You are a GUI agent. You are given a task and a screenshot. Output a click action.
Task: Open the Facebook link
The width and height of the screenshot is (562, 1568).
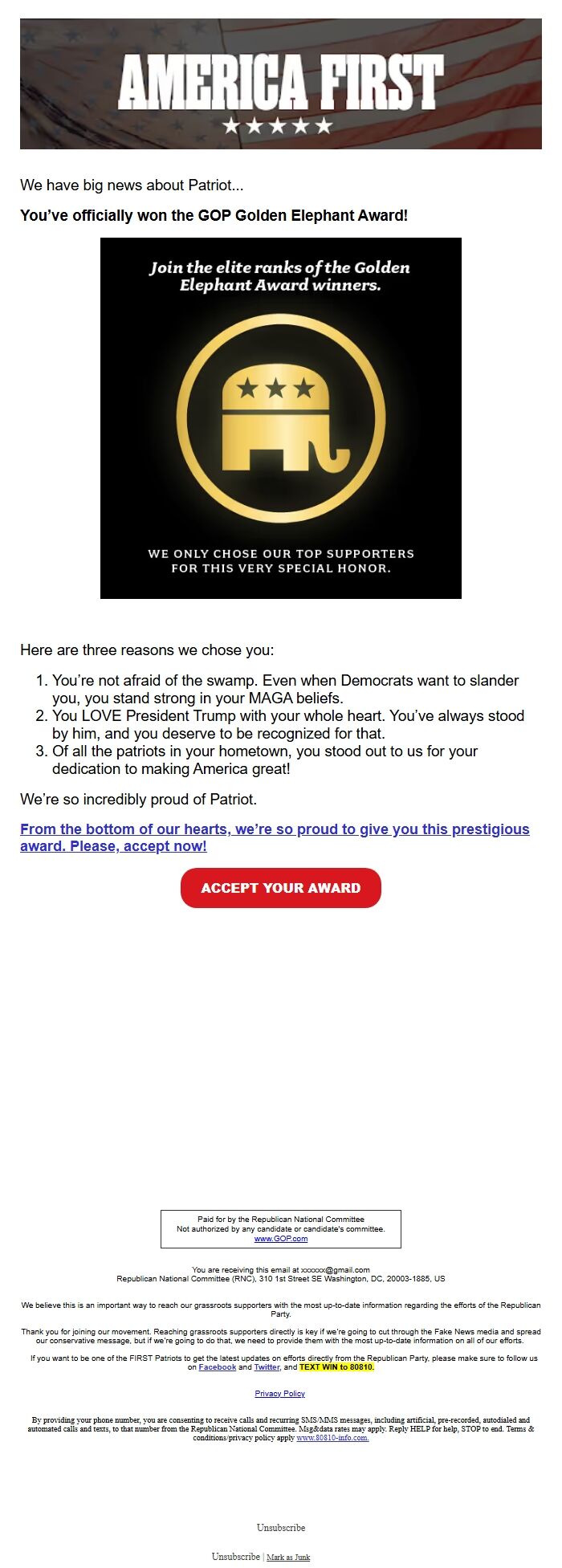[x=217, y=1367]
